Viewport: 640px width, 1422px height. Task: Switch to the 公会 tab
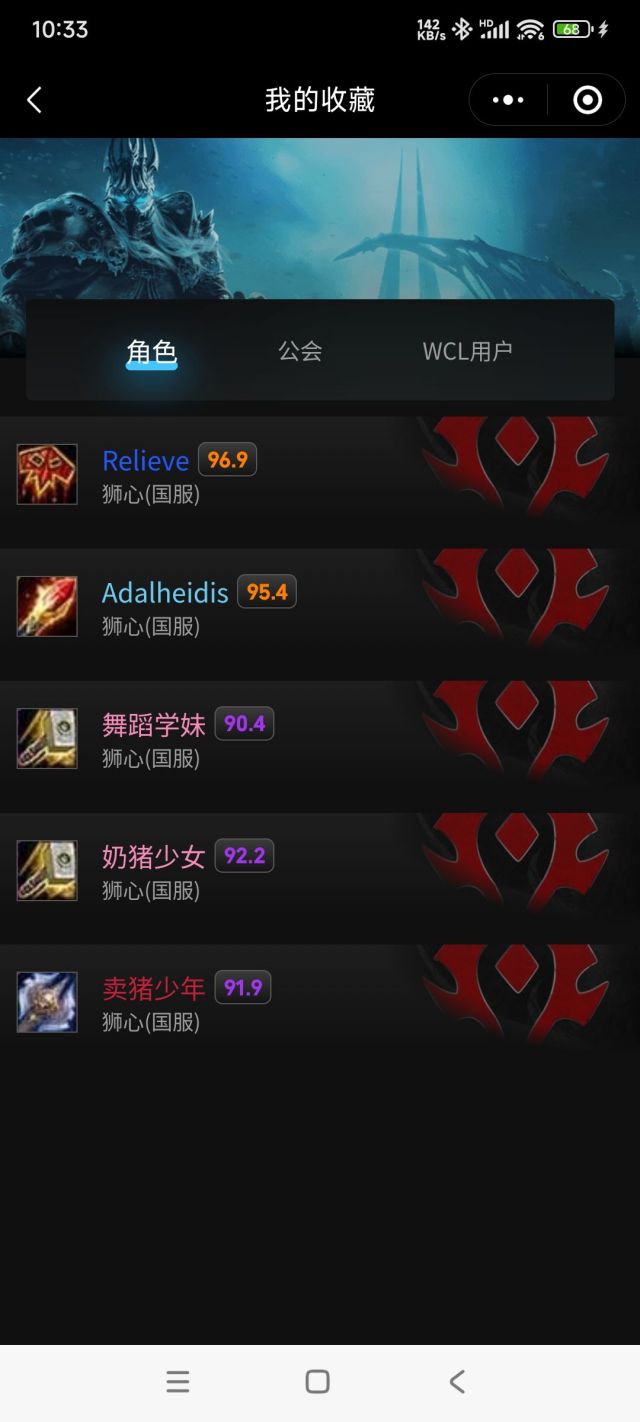click(300, 352)
